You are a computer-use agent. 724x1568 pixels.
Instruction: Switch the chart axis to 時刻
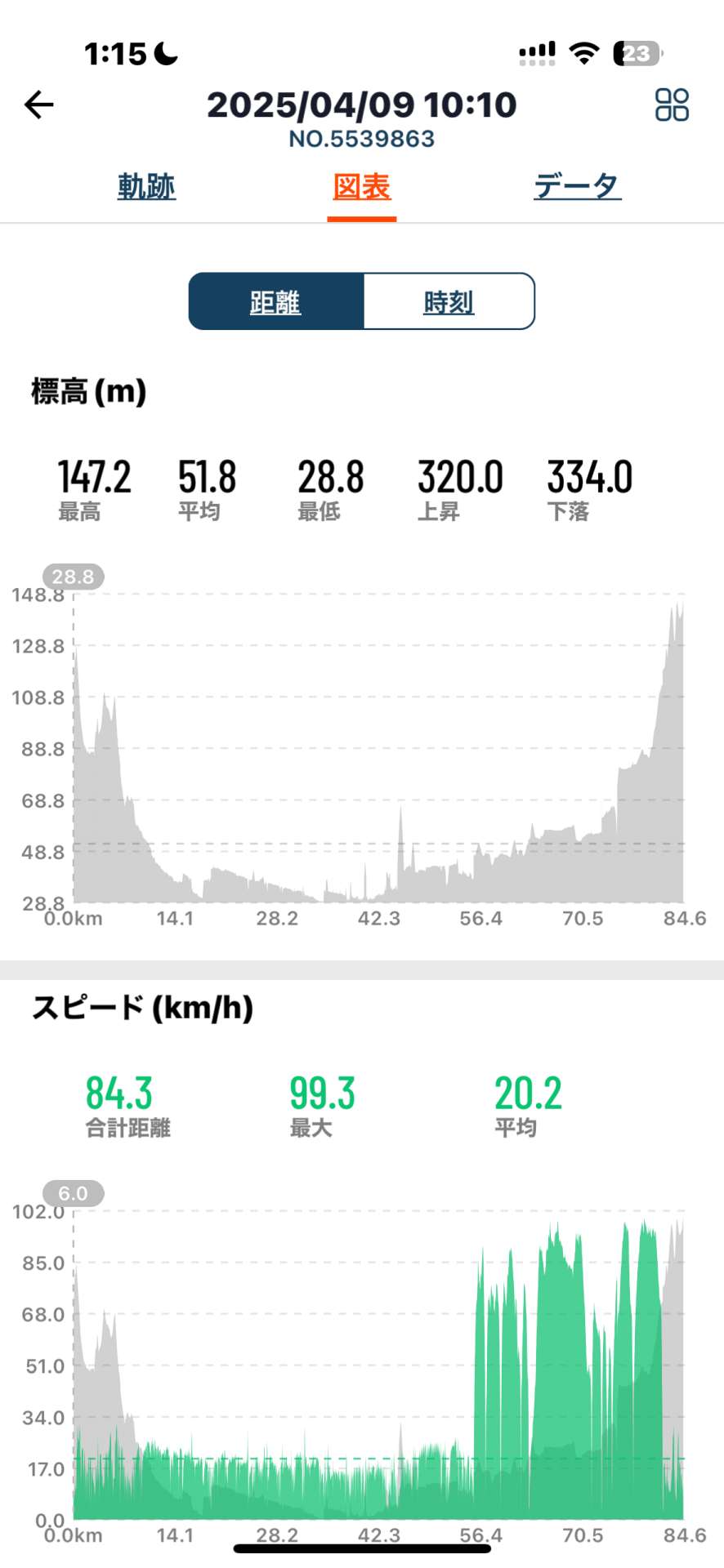pos(449,302)
